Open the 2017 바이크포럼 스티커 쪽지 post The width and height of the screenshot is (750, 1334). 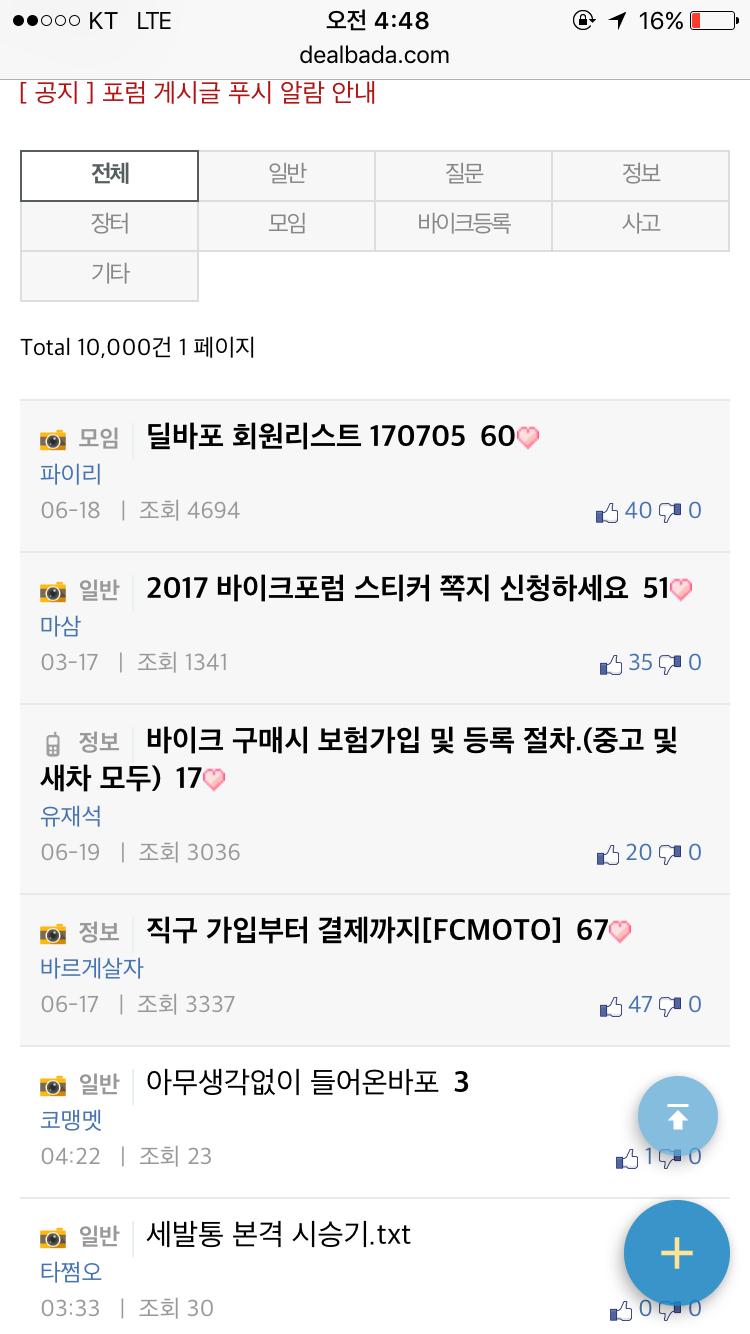point(396,589)
